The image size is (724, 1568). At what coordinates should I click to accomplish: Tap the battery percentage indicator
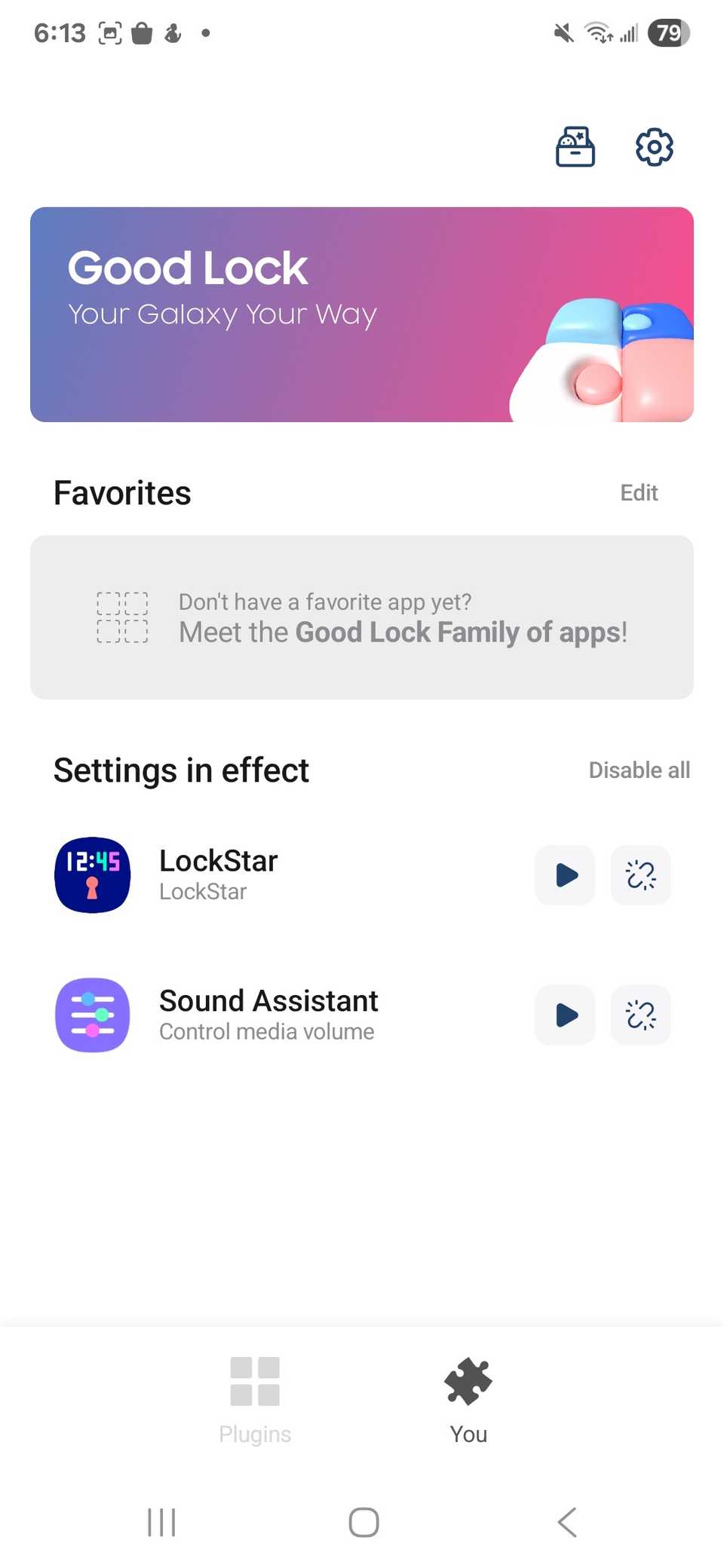668,32
